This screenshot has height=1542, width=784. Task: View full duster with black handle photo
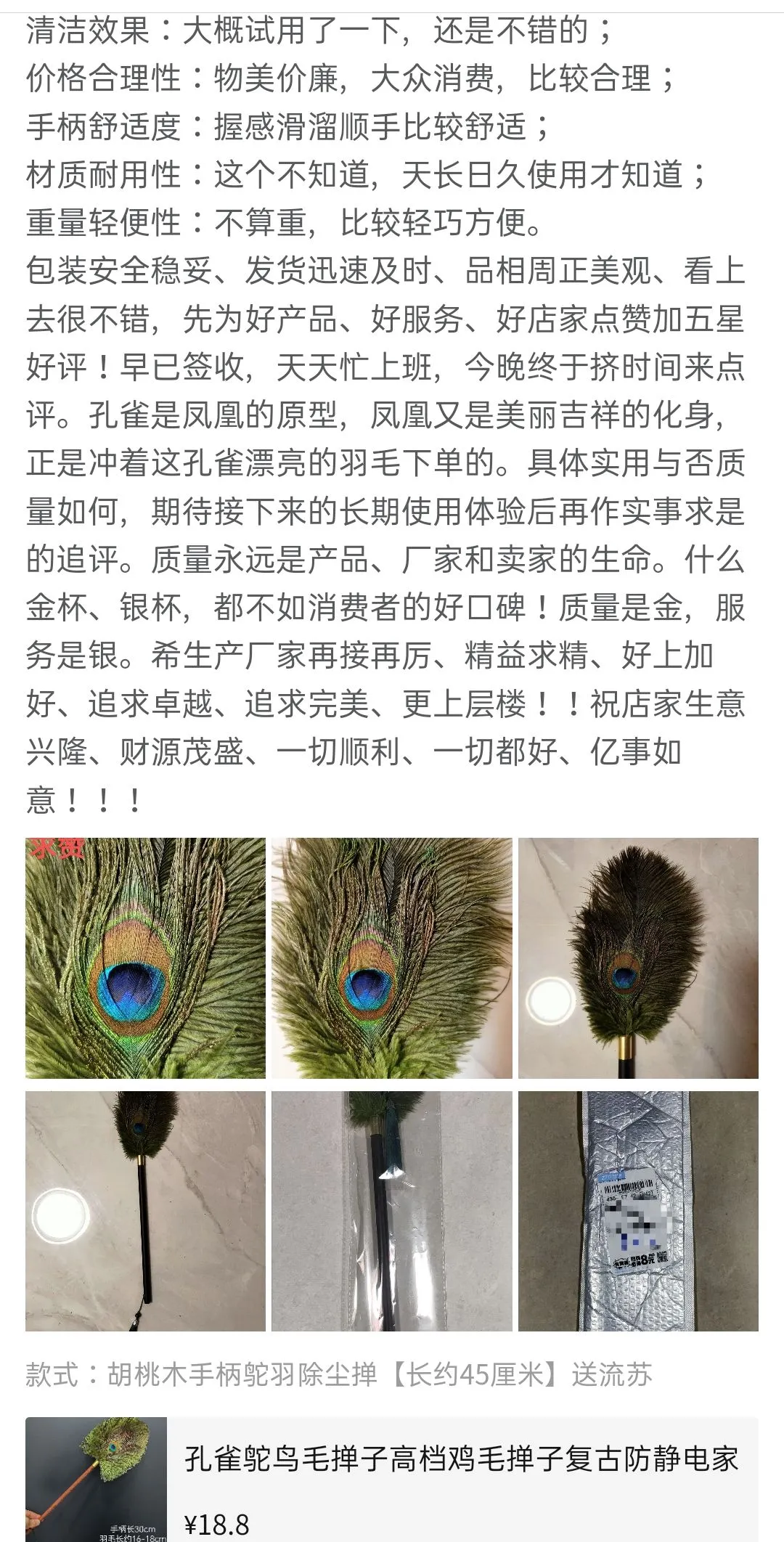[145, 1210]
